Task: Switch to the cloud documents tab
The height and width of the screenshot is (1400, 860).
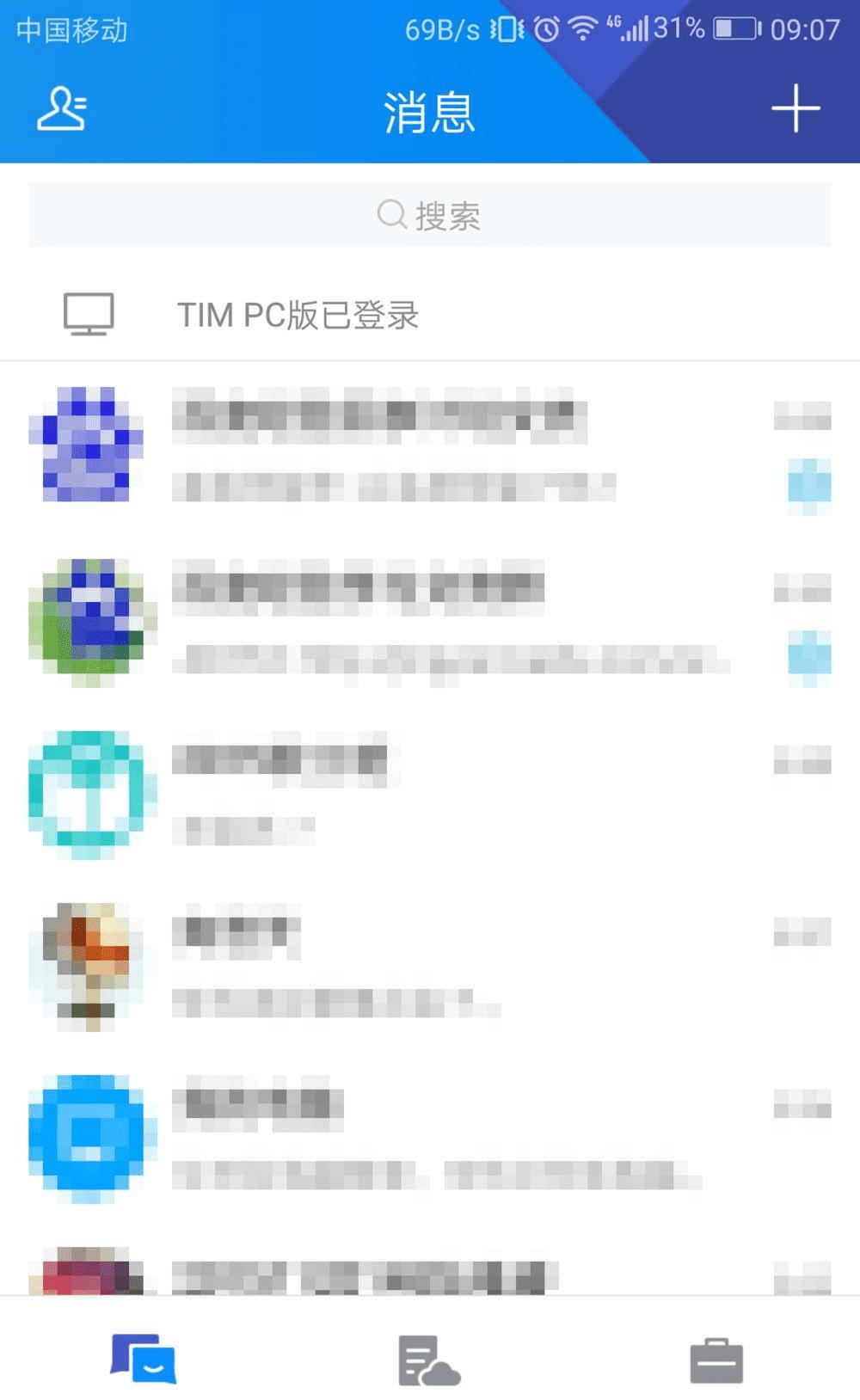Action: point(429,1360)
